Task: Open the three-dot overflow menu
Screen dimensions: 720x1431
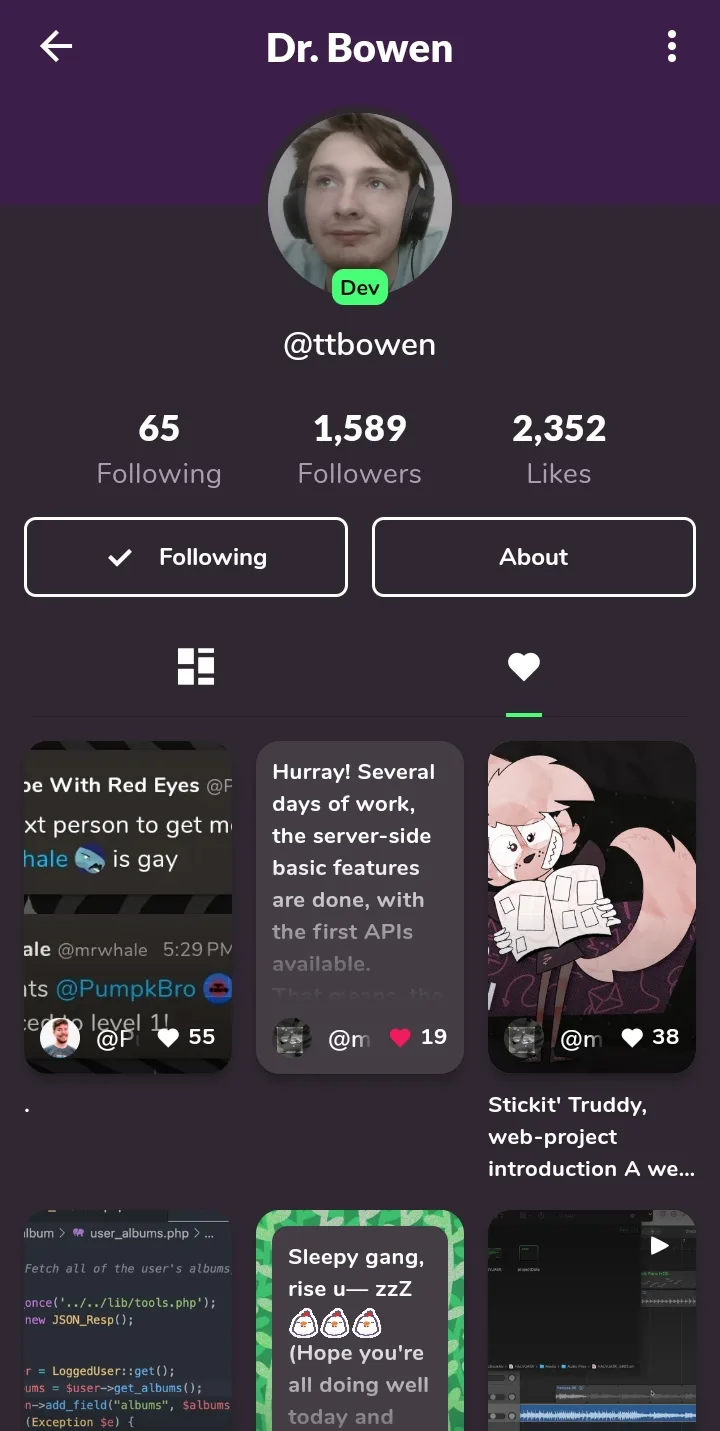Action: coord(671,46)
